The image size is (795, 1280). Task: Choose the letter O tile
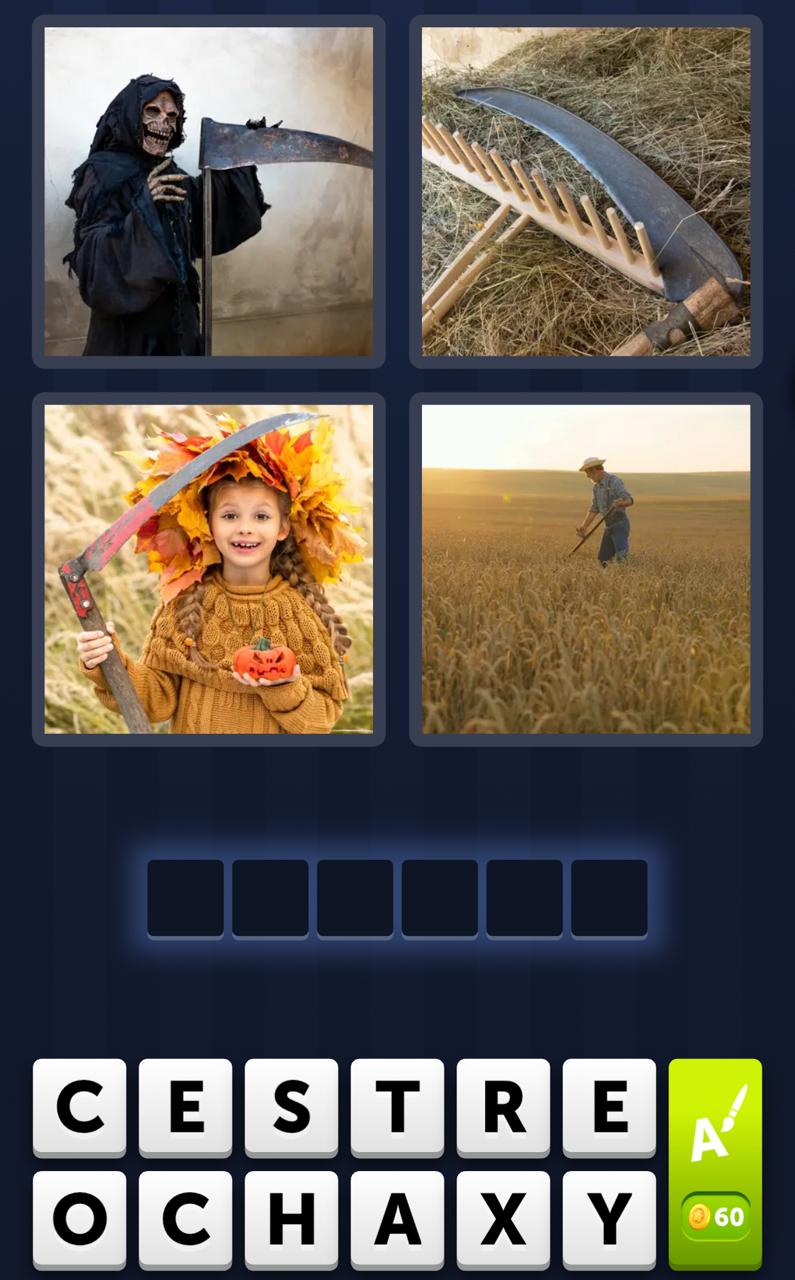coord(80,1219)
